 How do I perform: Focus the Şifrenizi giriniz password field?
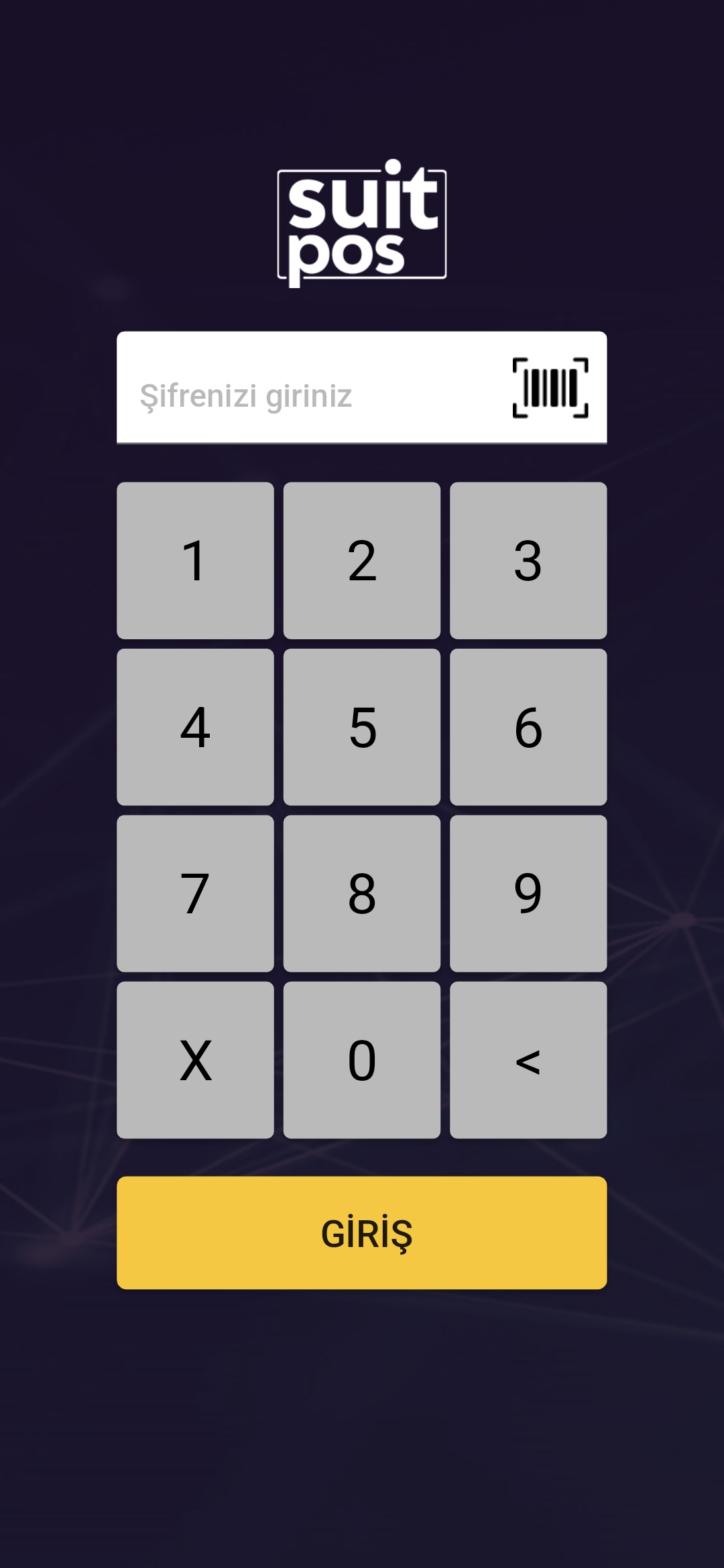(x=302, y=395)
